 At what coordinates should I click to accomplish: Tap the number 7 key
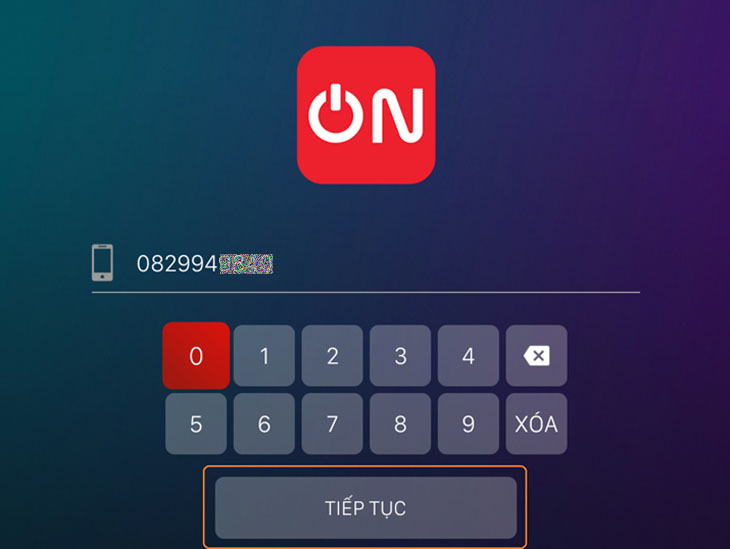tap(332, 424)
